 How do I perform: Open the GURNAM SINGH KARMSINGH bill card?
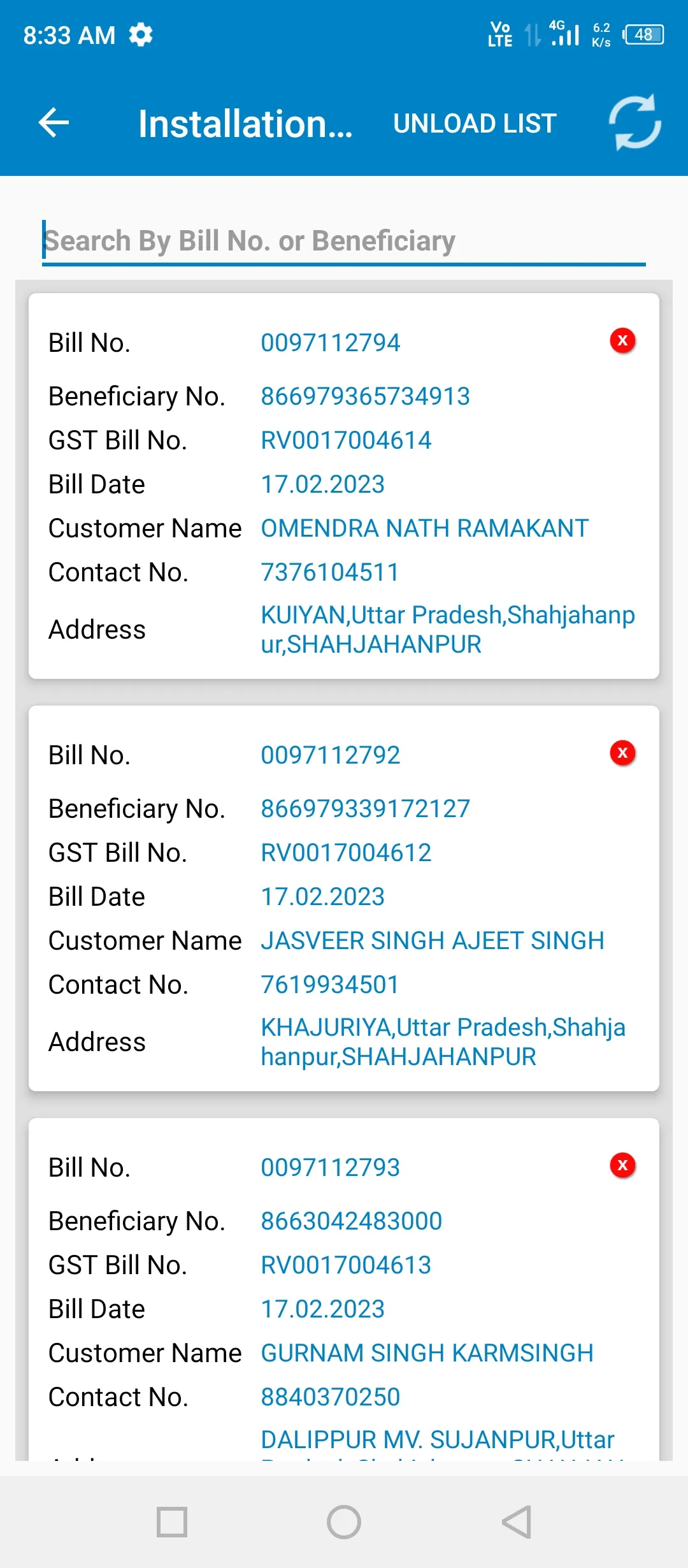point(344,1289)
